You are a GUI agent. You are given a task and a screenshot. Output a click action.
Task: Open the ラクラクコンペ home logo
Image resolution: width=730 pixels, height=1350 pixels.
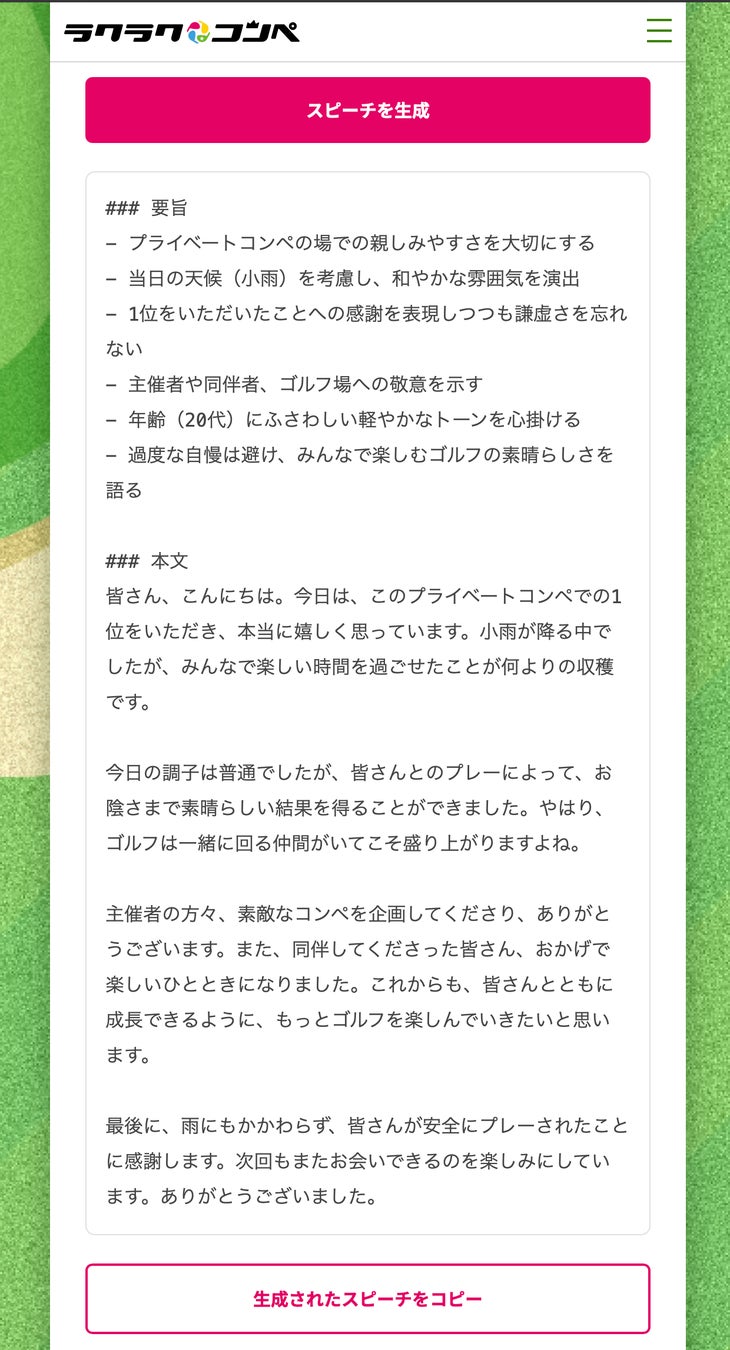tap(182, 32)
